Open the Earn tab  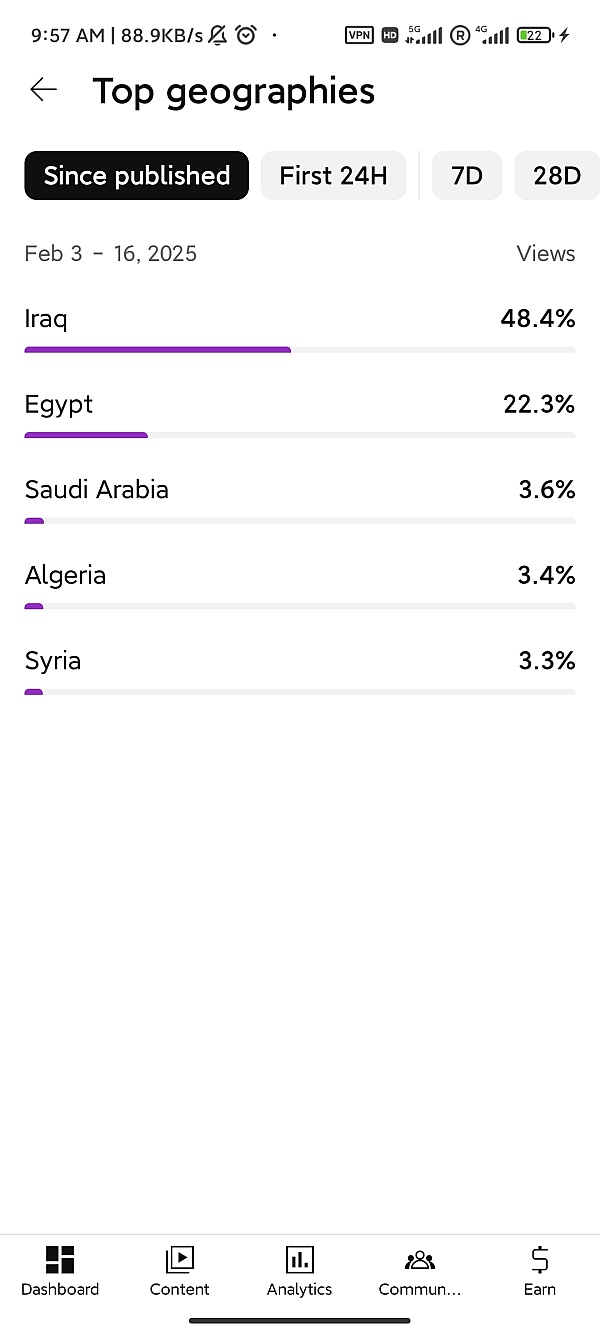(x=540, y=1271)
